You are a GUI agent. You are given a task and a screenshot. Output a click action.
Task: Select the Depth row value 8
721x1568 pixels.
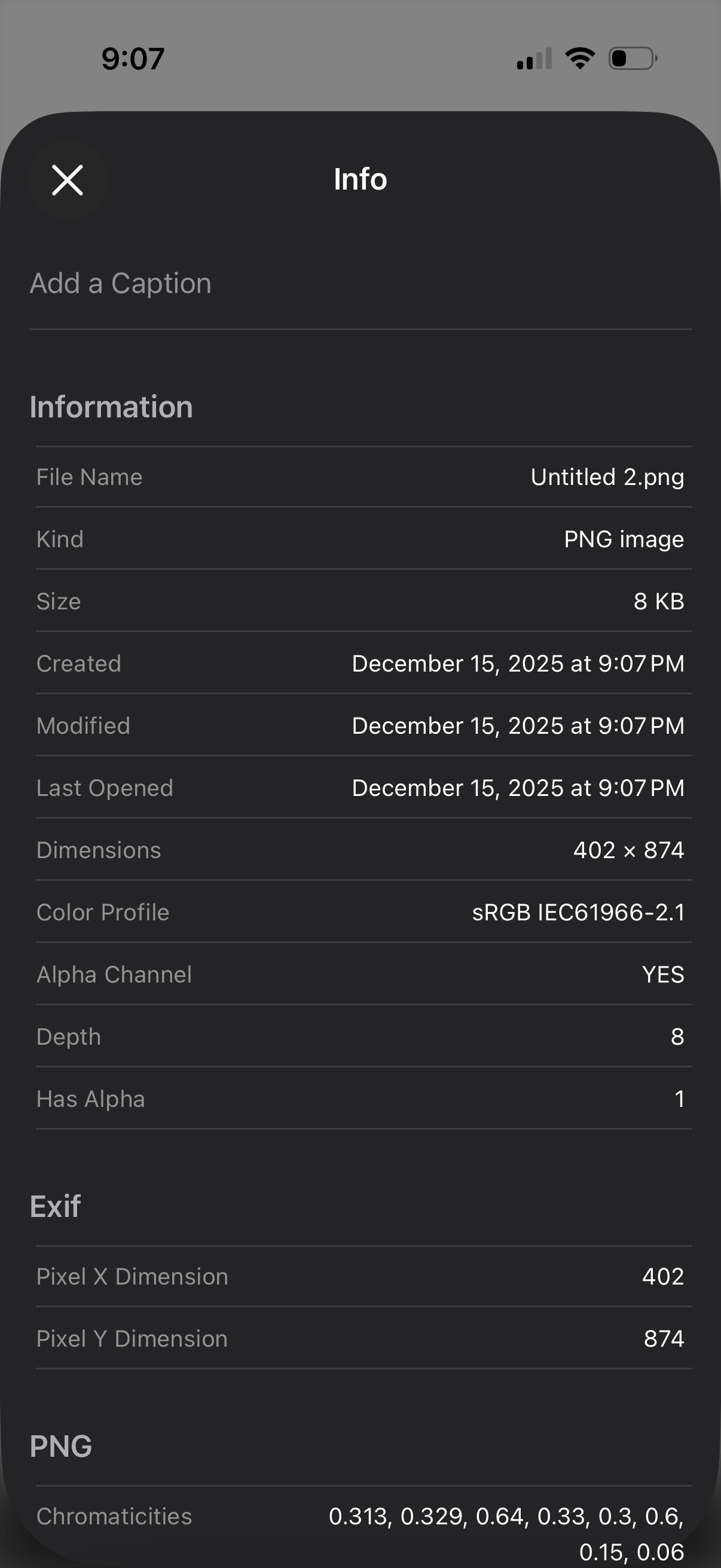tap(360, 1036)
